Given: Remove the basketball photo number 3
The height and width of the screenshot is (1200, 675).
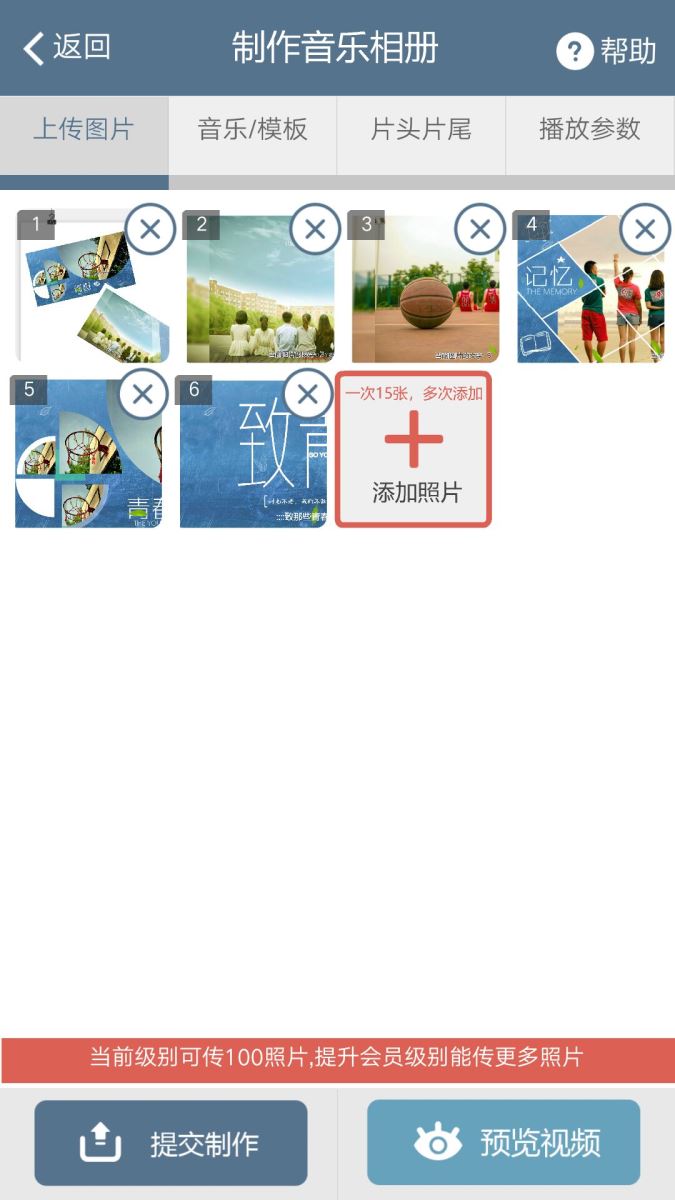Looking at the screenshot, I should click(480, 230).
